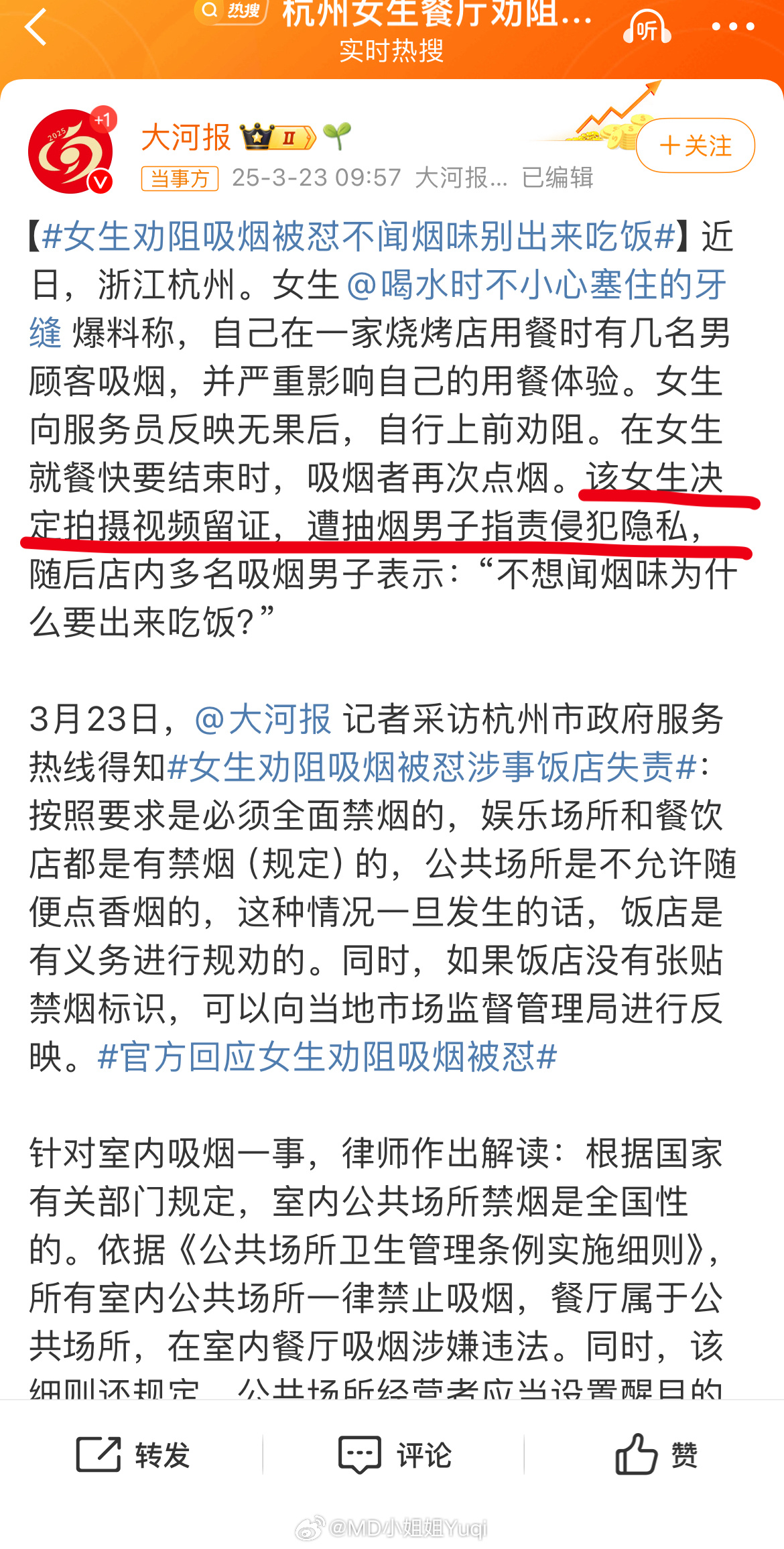Repost with the 转发 button
784x1549 pixels.
pos(133,1455)
